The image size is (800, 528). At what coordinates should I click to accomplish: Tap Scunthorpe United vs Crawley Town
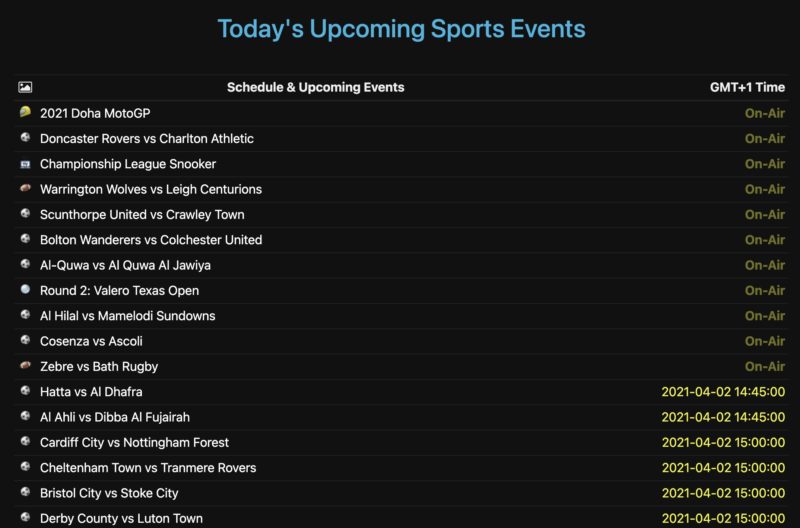[x=142, y=215]
